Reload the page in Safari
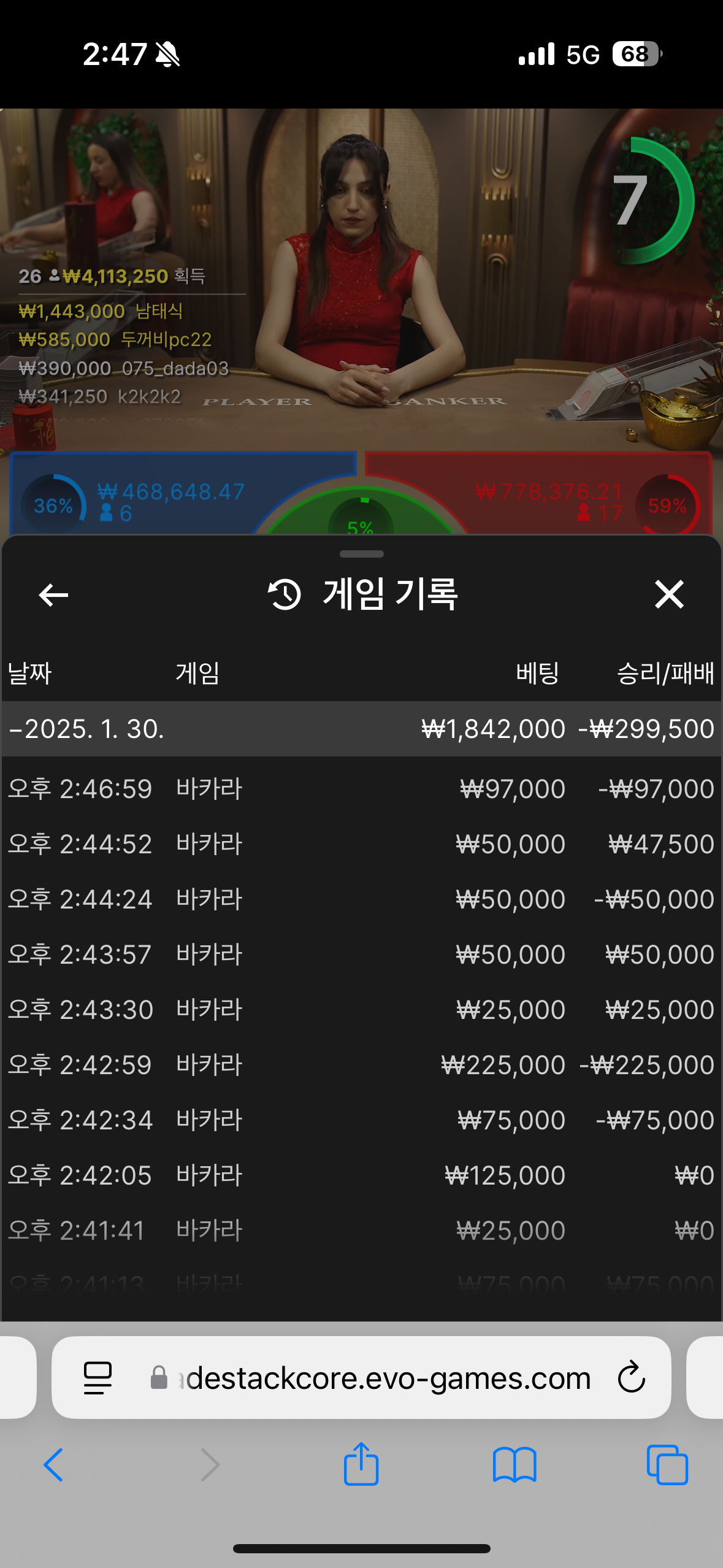The width and height of the screenshot is (723, 1568). tap(631, 1378)
